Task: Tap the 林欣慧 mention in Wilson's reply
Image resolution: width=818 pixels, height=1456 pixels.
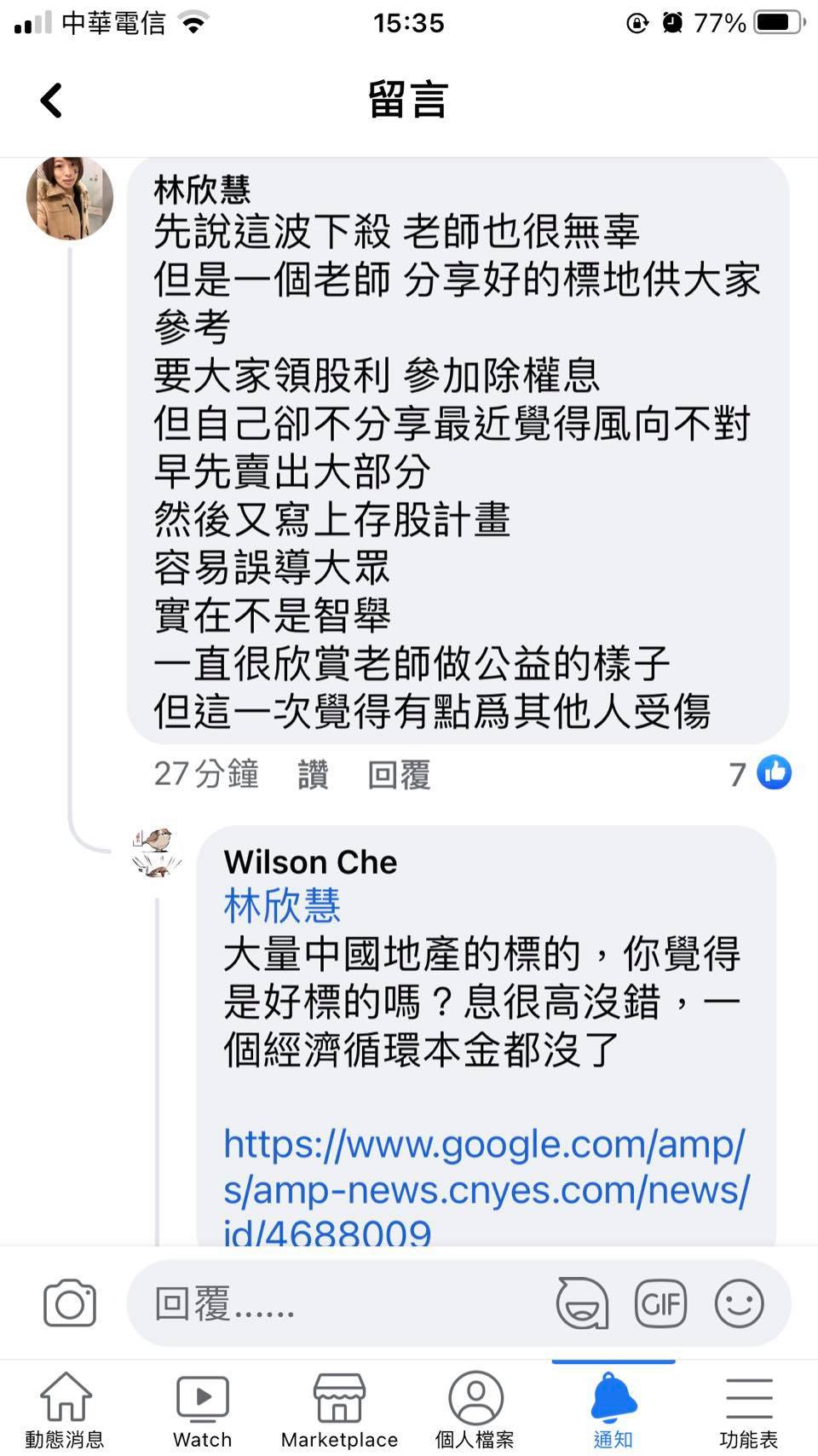Action: click(282, 905)
